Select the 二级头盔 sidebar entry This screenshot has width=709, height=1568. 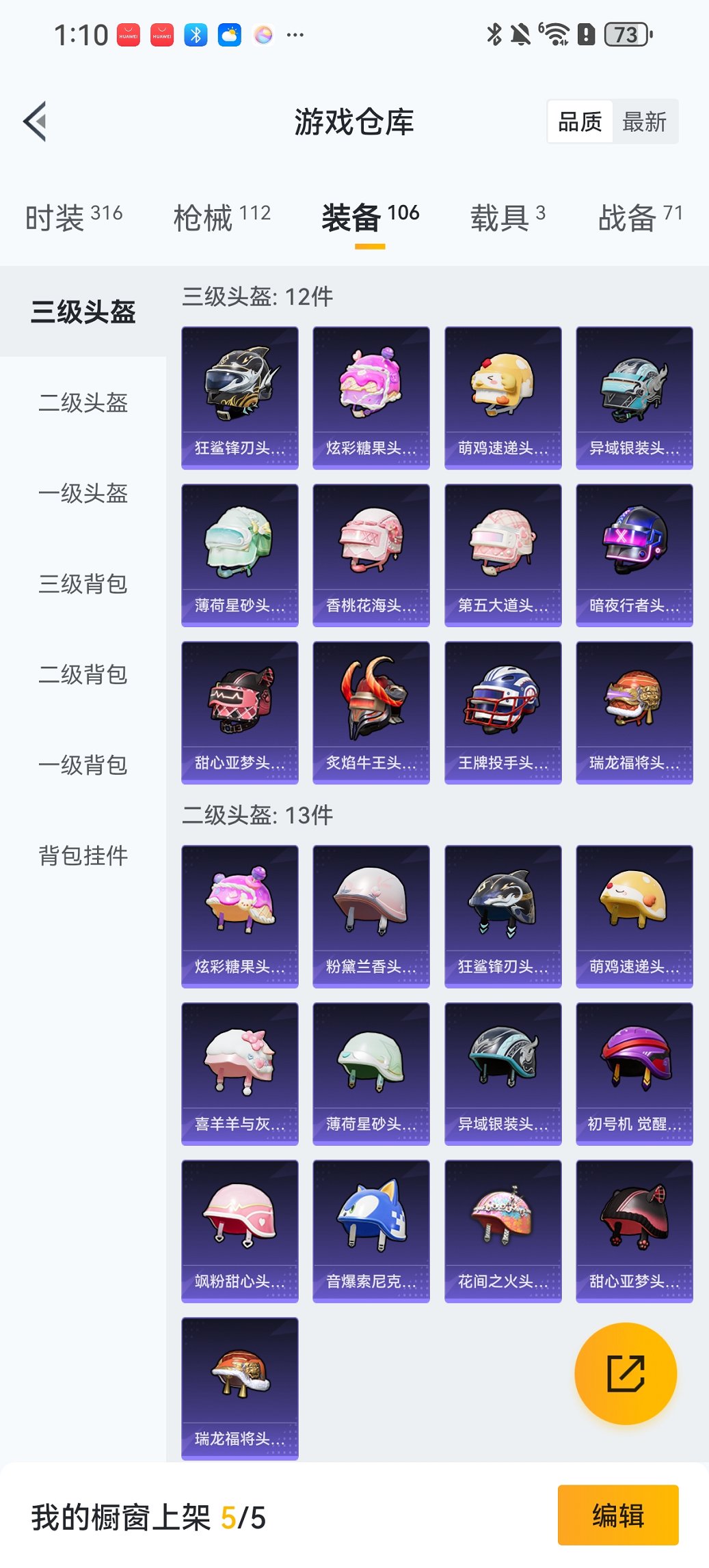(x=82, y=403)
